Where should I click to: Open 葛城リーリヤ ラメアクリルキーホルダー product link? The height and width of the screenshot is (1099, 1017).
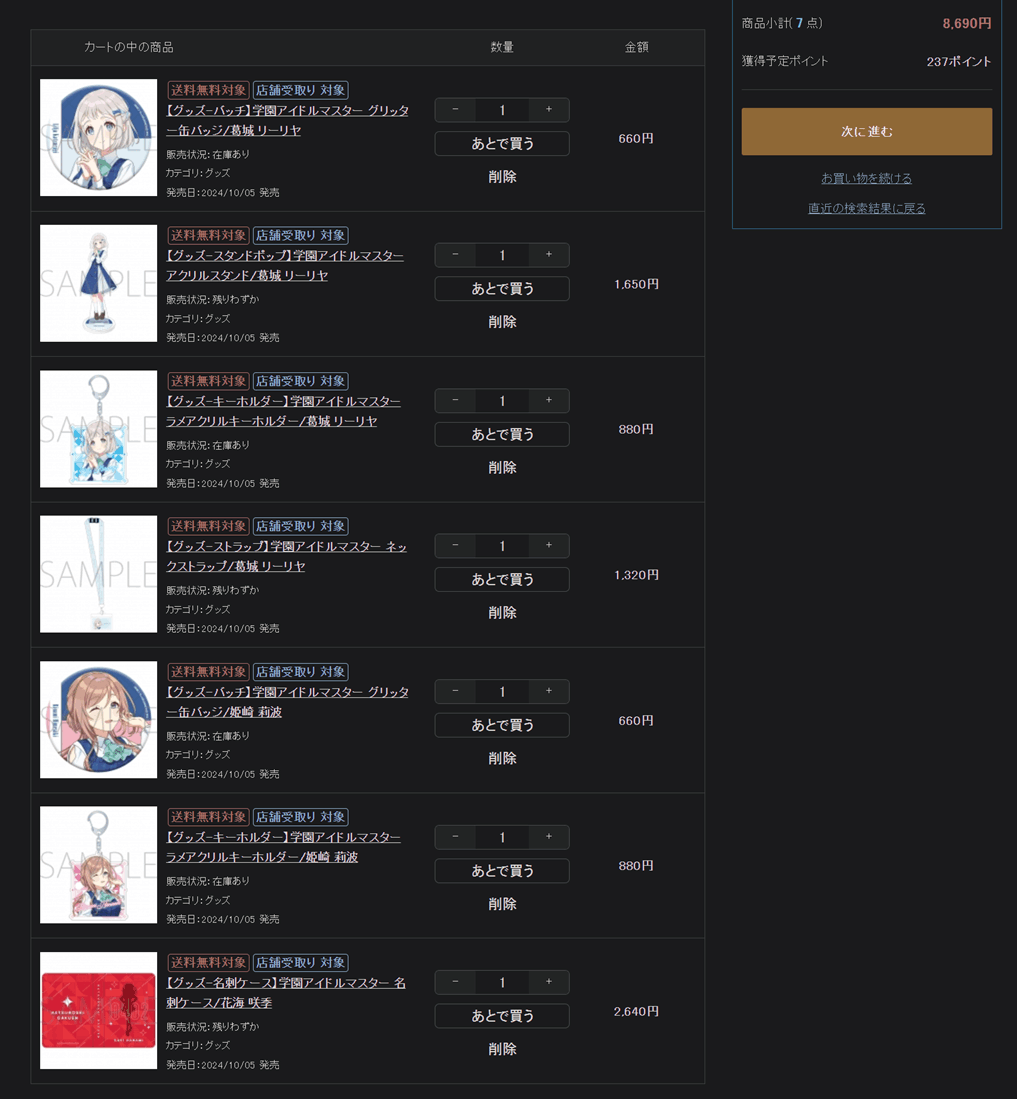click(283, 411)
